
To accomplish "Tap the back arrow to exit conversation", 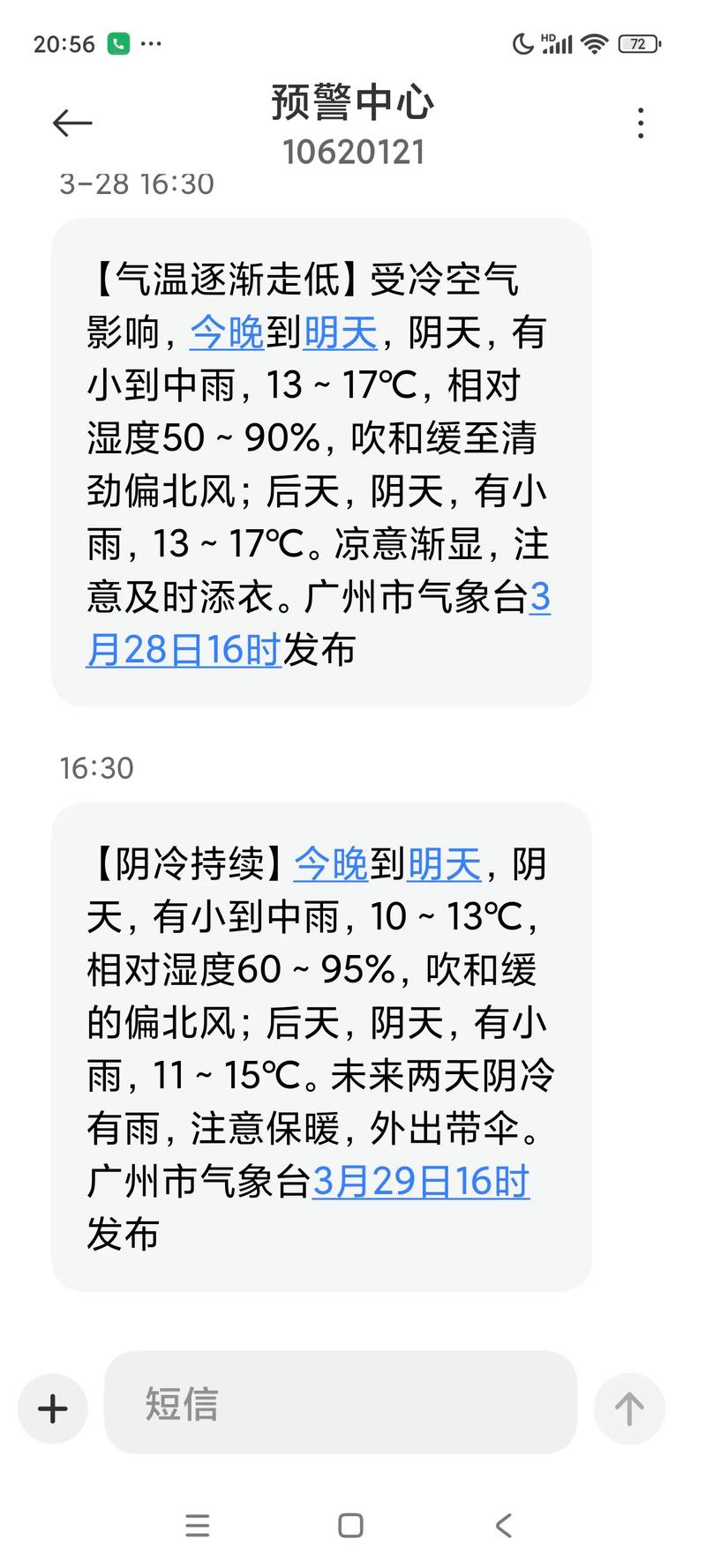I will 71,123.
